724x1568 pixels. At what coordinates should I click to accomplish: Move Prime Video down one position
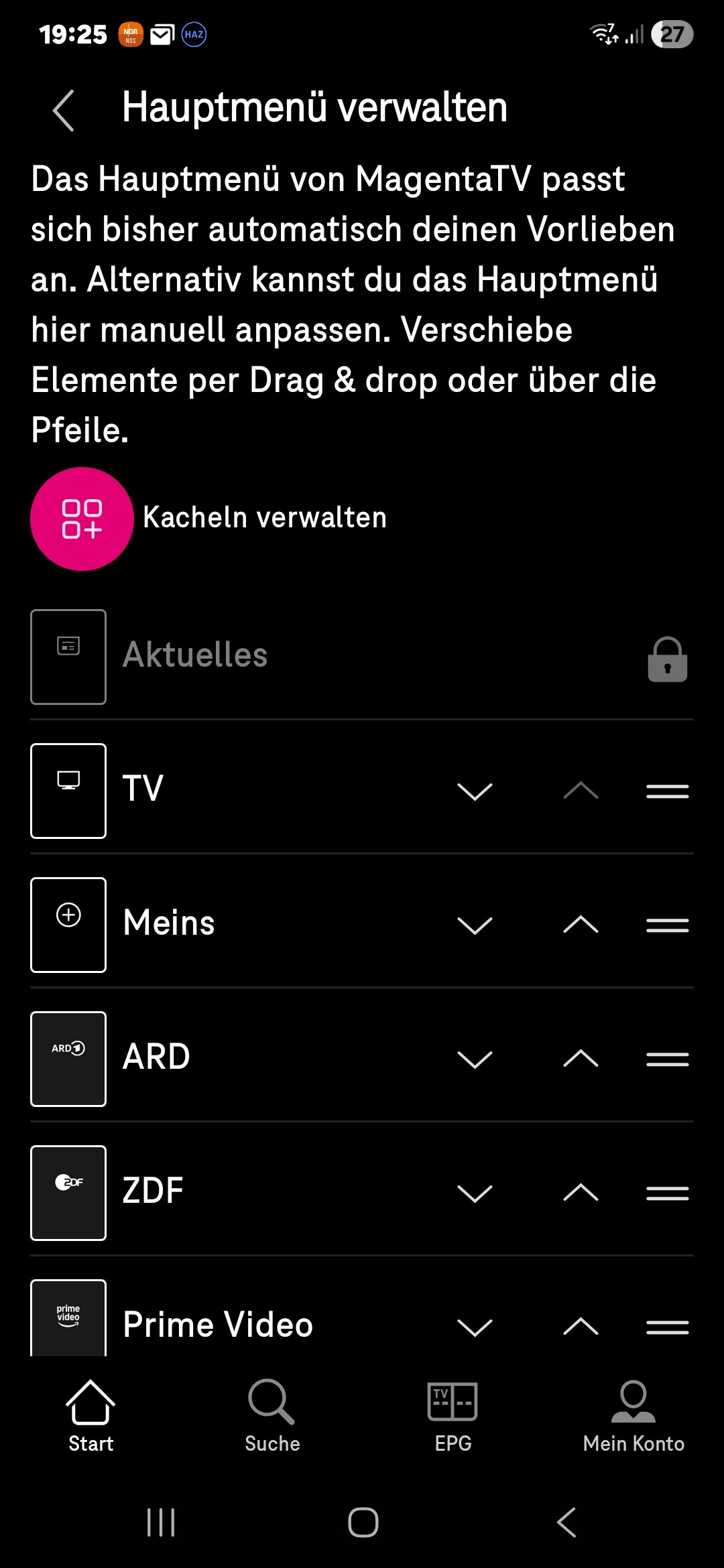475,1327
